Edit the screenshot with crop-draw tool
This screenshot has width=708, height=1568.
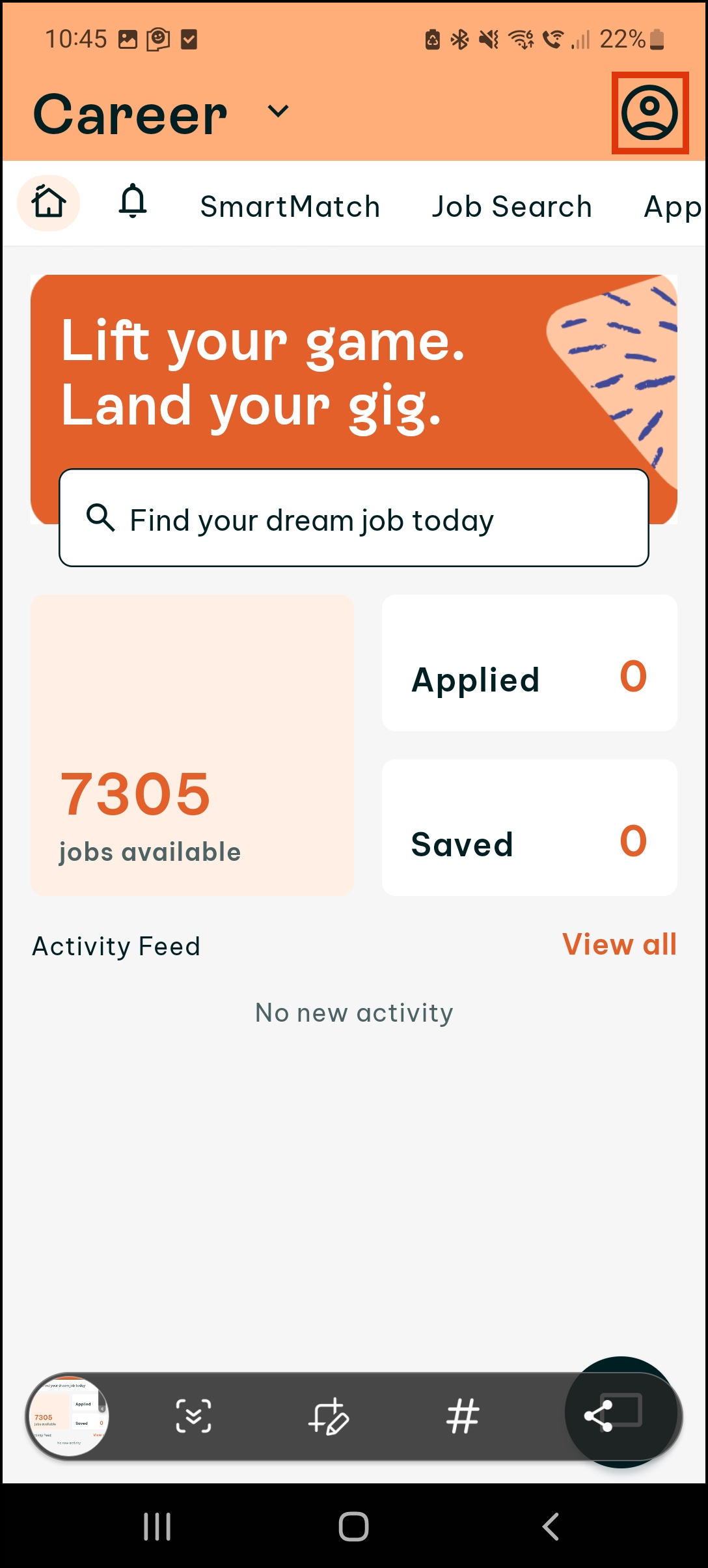point(329,1416)
